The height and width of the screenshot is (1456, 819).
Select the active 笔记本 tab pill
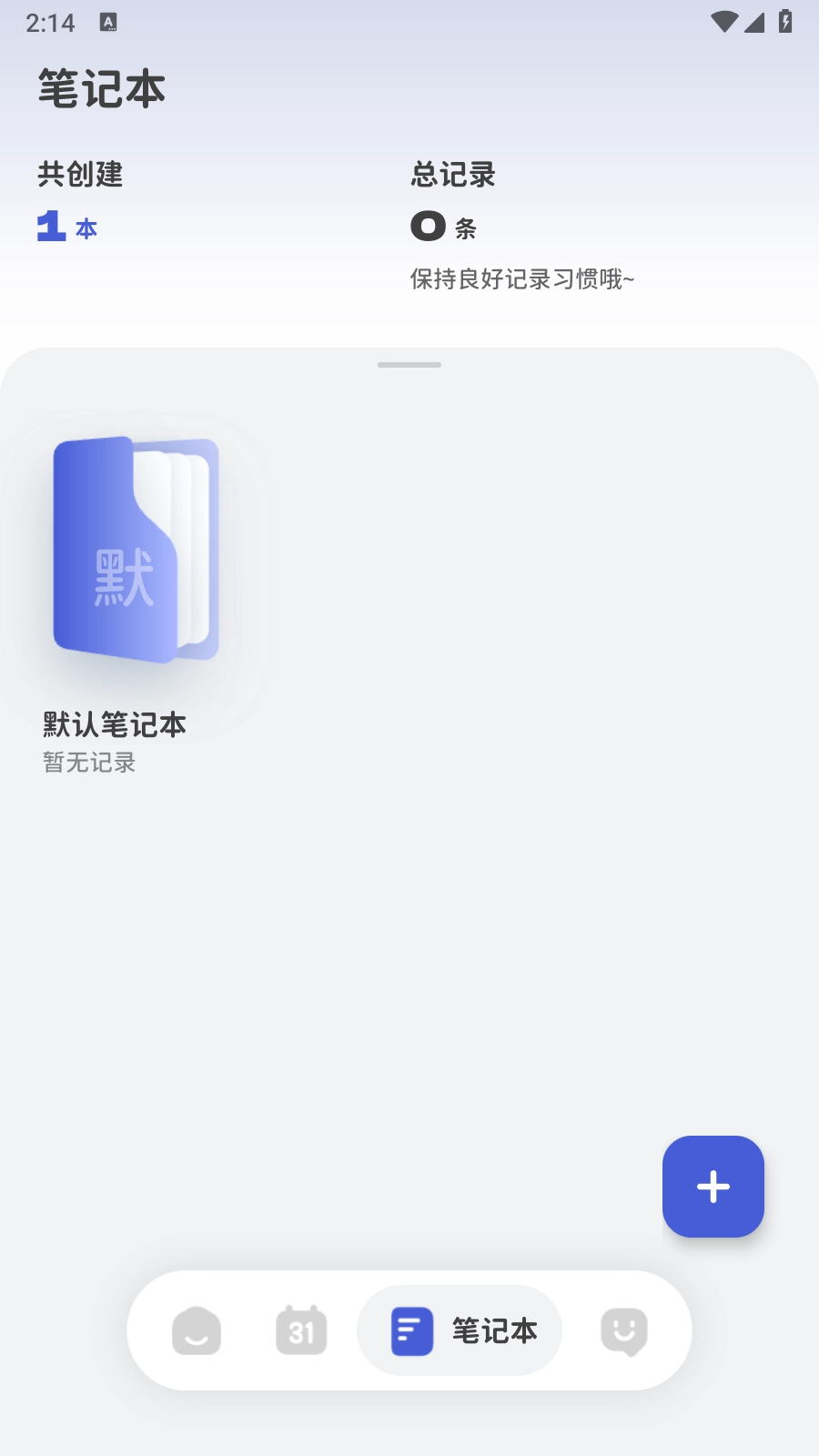[x=459, y=1330]
